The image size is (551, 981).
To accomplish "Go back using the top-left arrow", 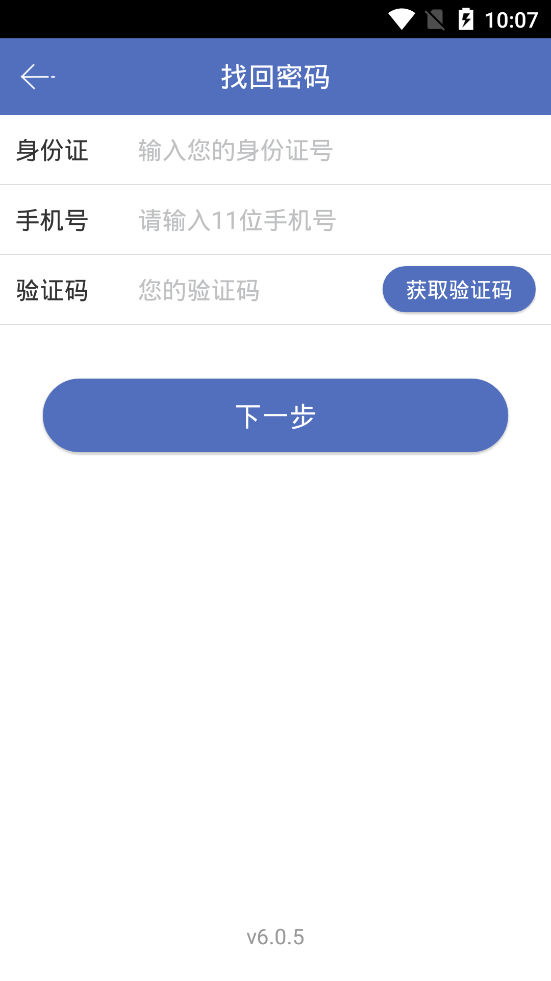I will 38,76.
